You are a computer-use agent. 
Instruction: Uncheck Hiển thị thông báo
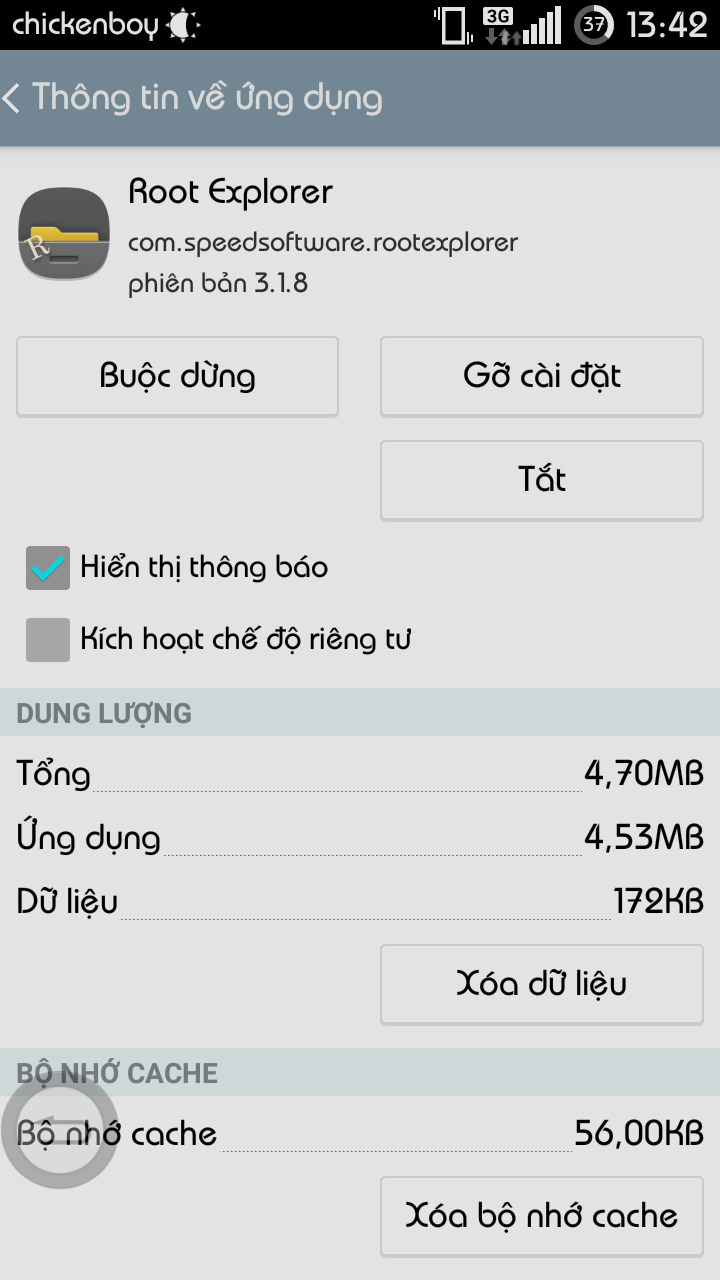[x=48, y=568]
